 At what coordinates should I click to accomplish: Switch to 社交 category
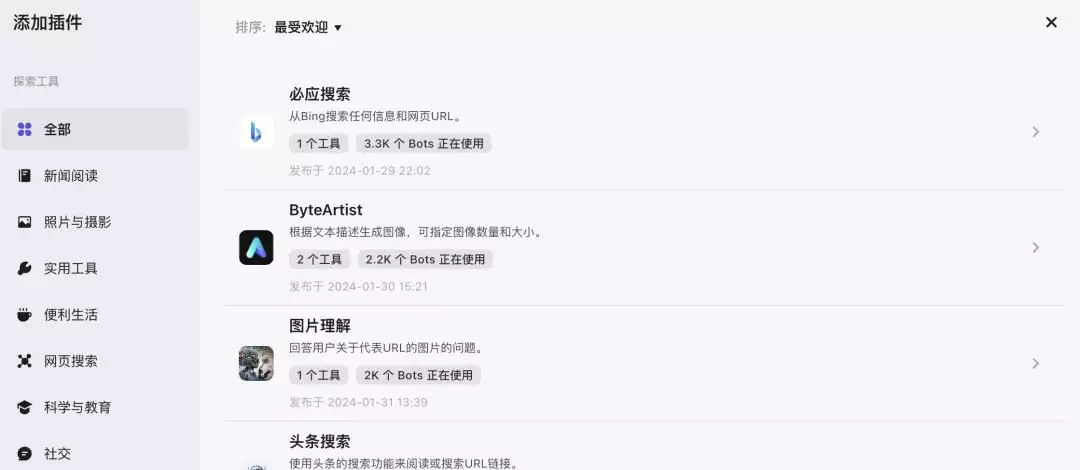94,453
